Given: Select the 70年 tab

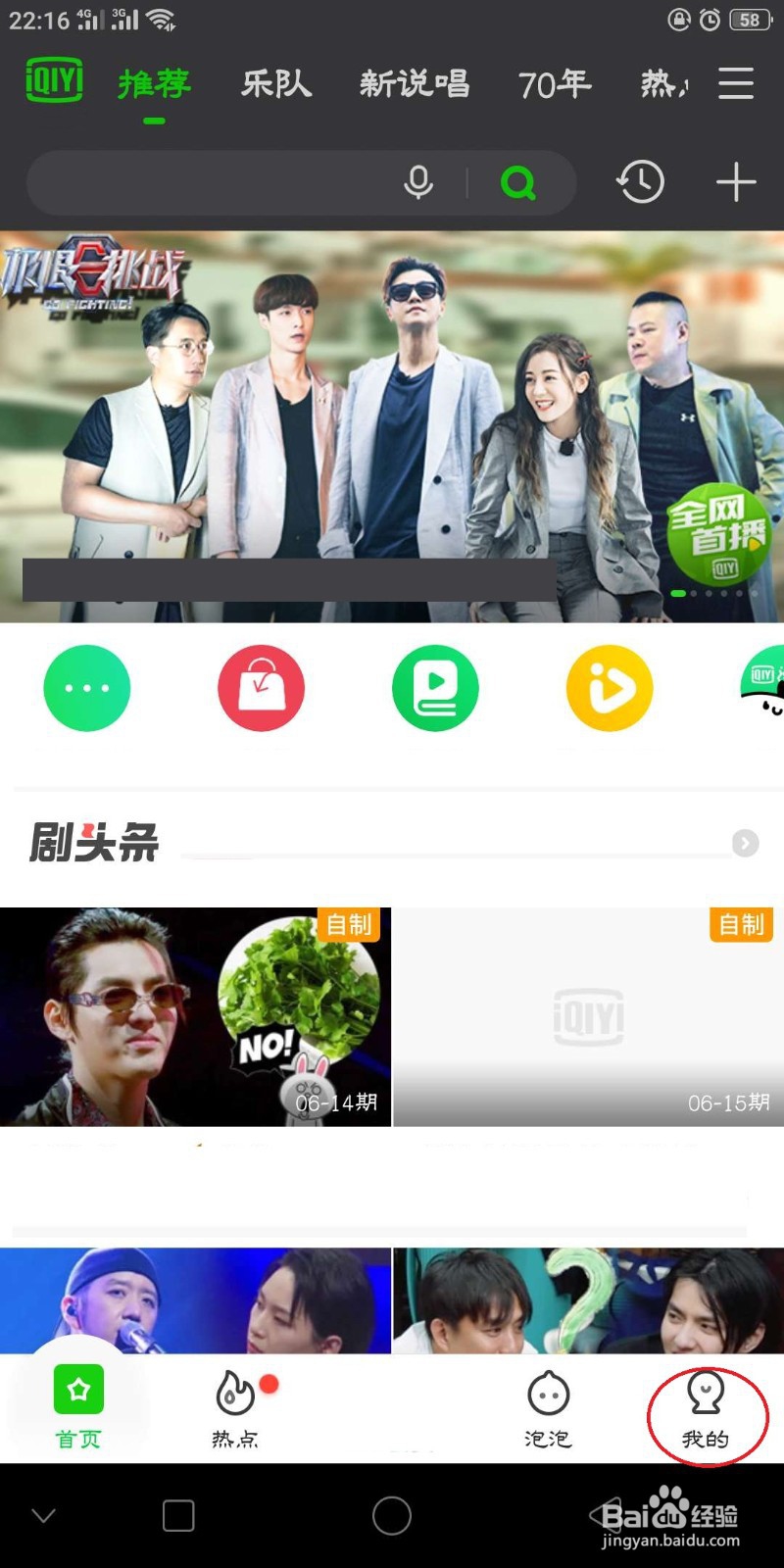Looking at the screenshot, I should (x=555, y=86).
